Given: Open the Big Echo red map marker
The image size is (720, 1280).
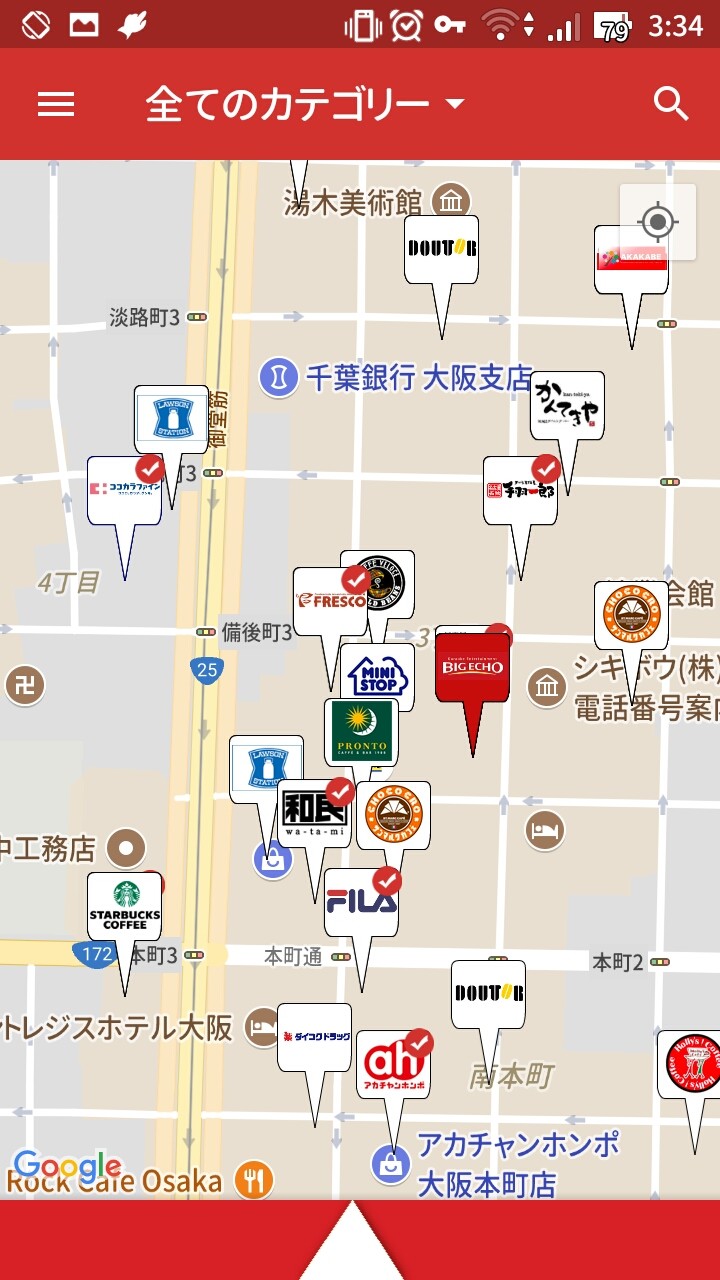Looking at the screenshot, I should click(472, 667).
